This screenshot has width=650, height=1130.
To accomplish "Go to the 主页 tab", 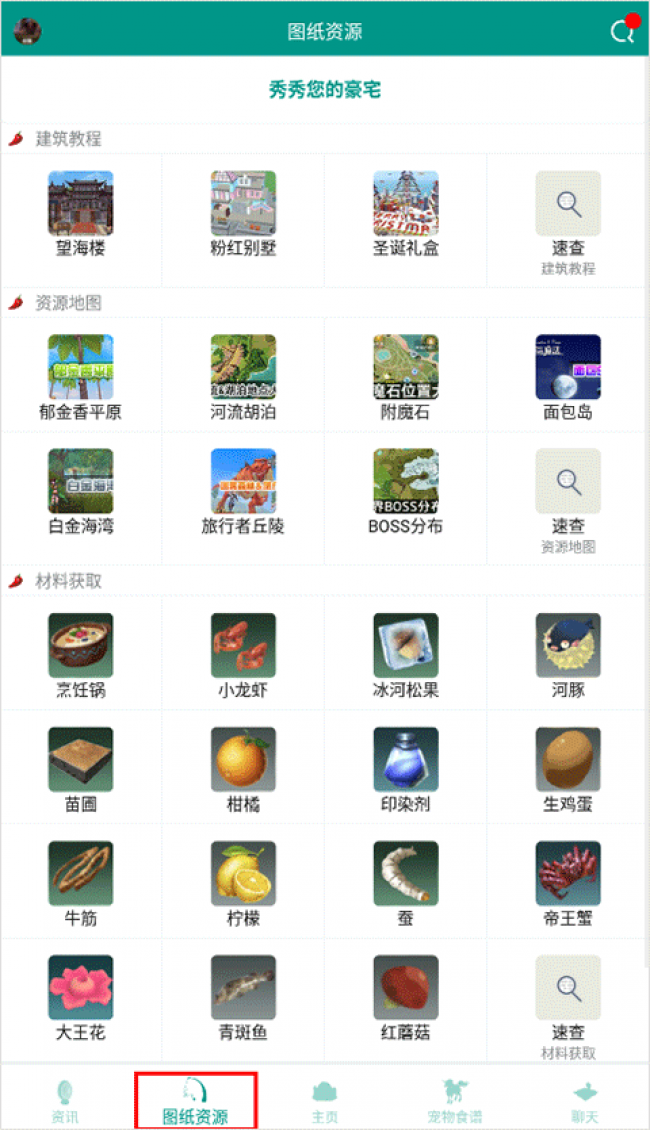I will coord(325,1101).
